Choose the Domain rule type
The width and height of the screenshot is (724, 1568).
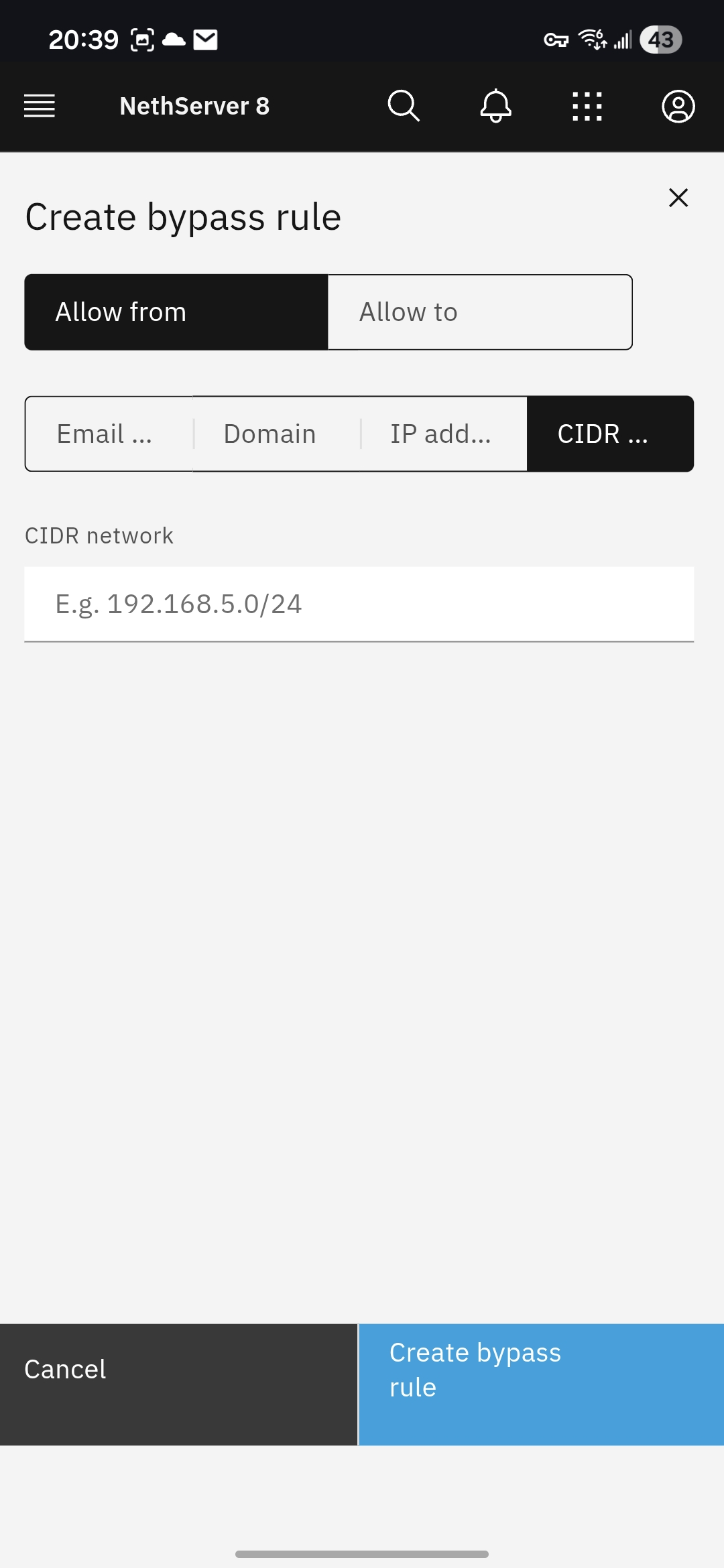[x=276, y=434]
